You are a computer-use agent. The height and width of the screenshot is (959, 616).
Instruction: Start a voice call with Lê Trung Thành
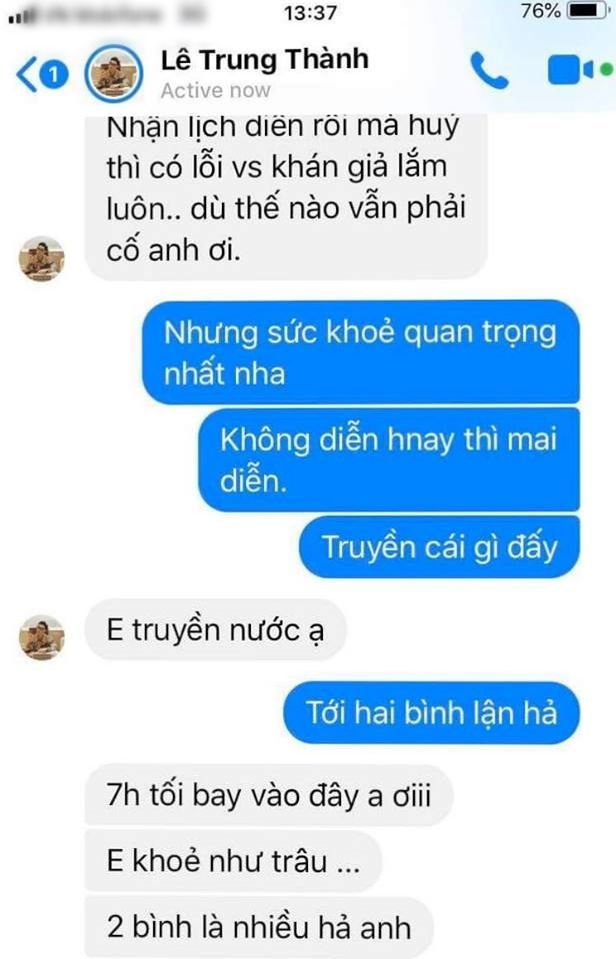[x=489, y=72]
